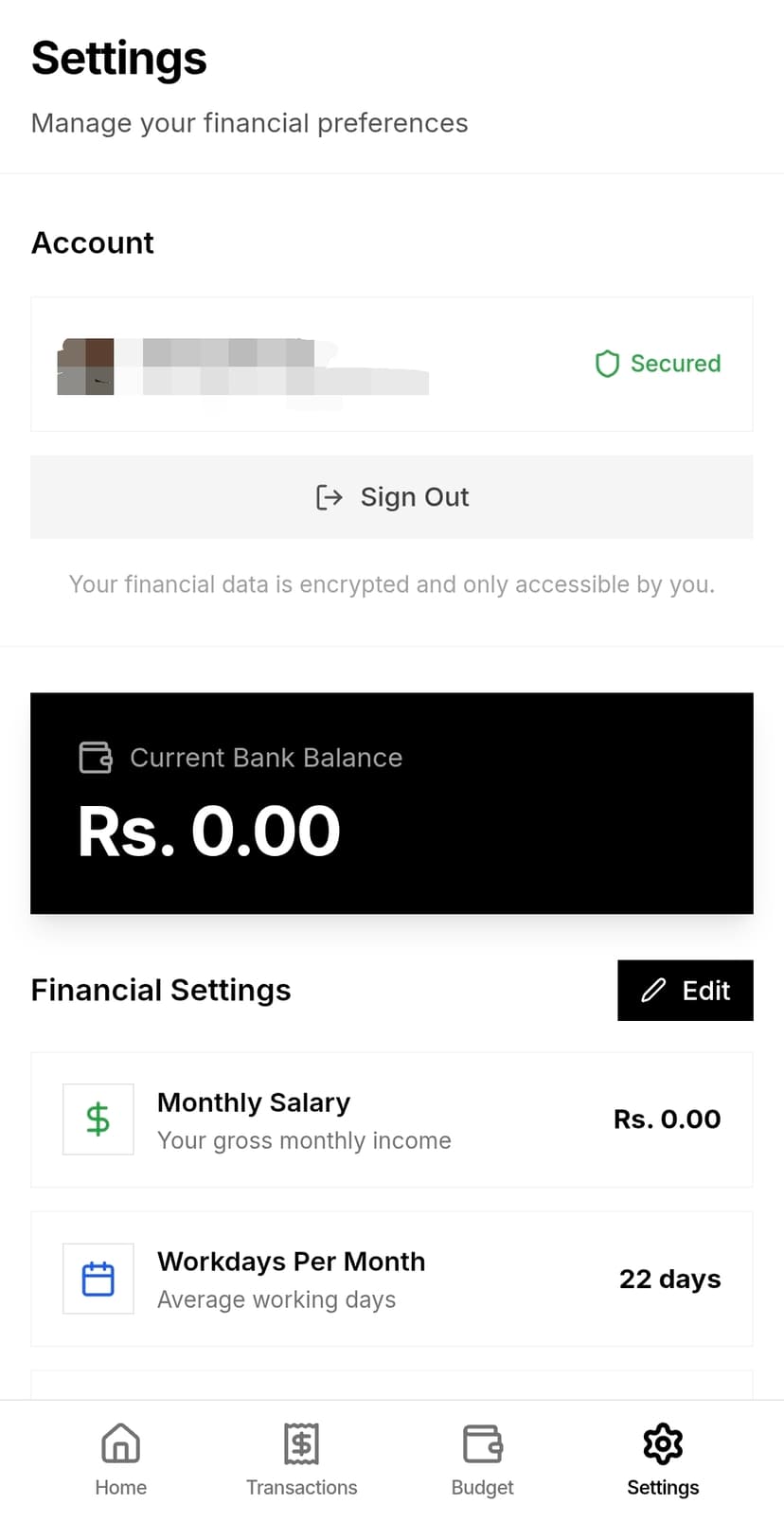The image size is (784, 1522).
Task: Click the wallet icon on Current Bank Balance
Action: [x=94, y=757]
